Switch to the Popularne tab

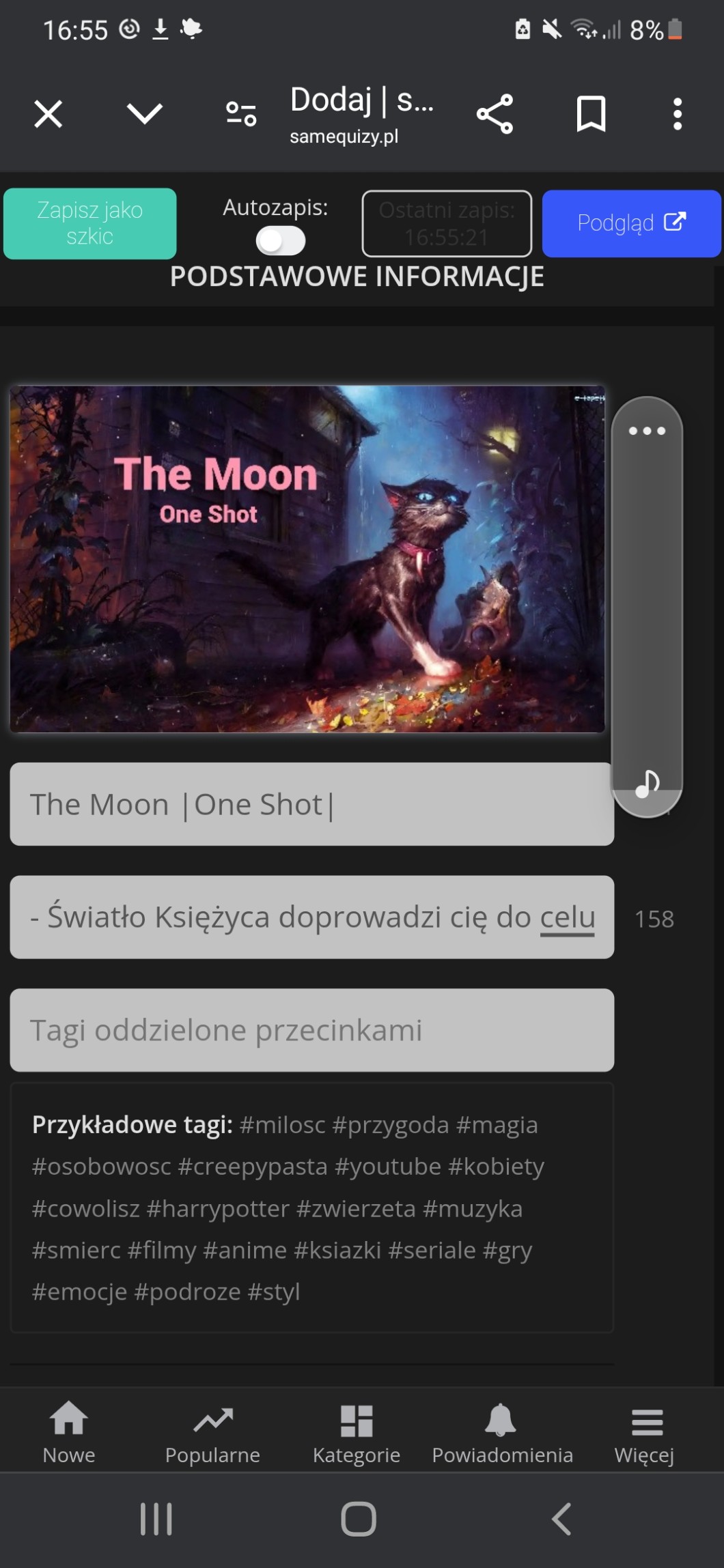(x=212, y=1432)
